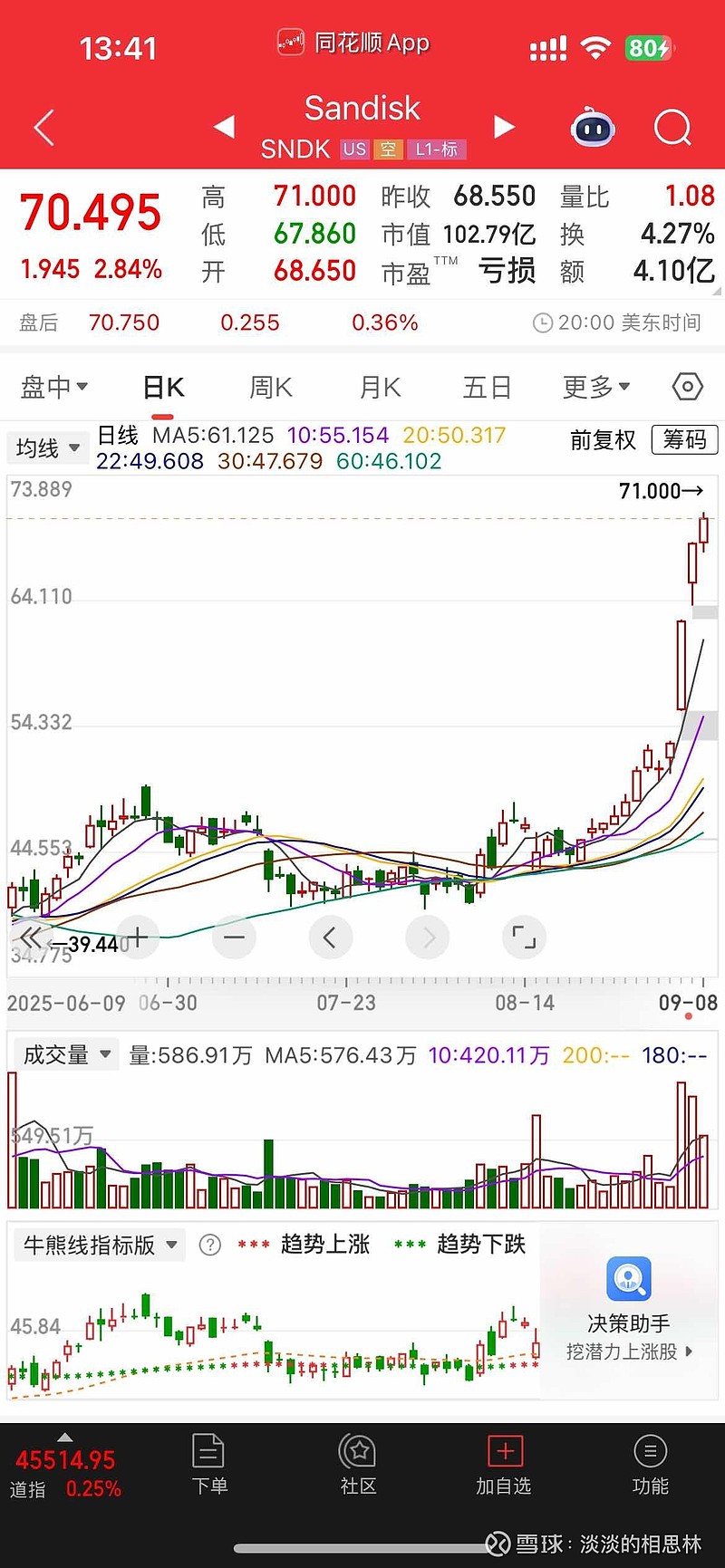Image resolution: width=725 pixels, height=1568 pixels.
Task: Open the 均线 indicator dropdown
Action: click(x=48, y=447)
